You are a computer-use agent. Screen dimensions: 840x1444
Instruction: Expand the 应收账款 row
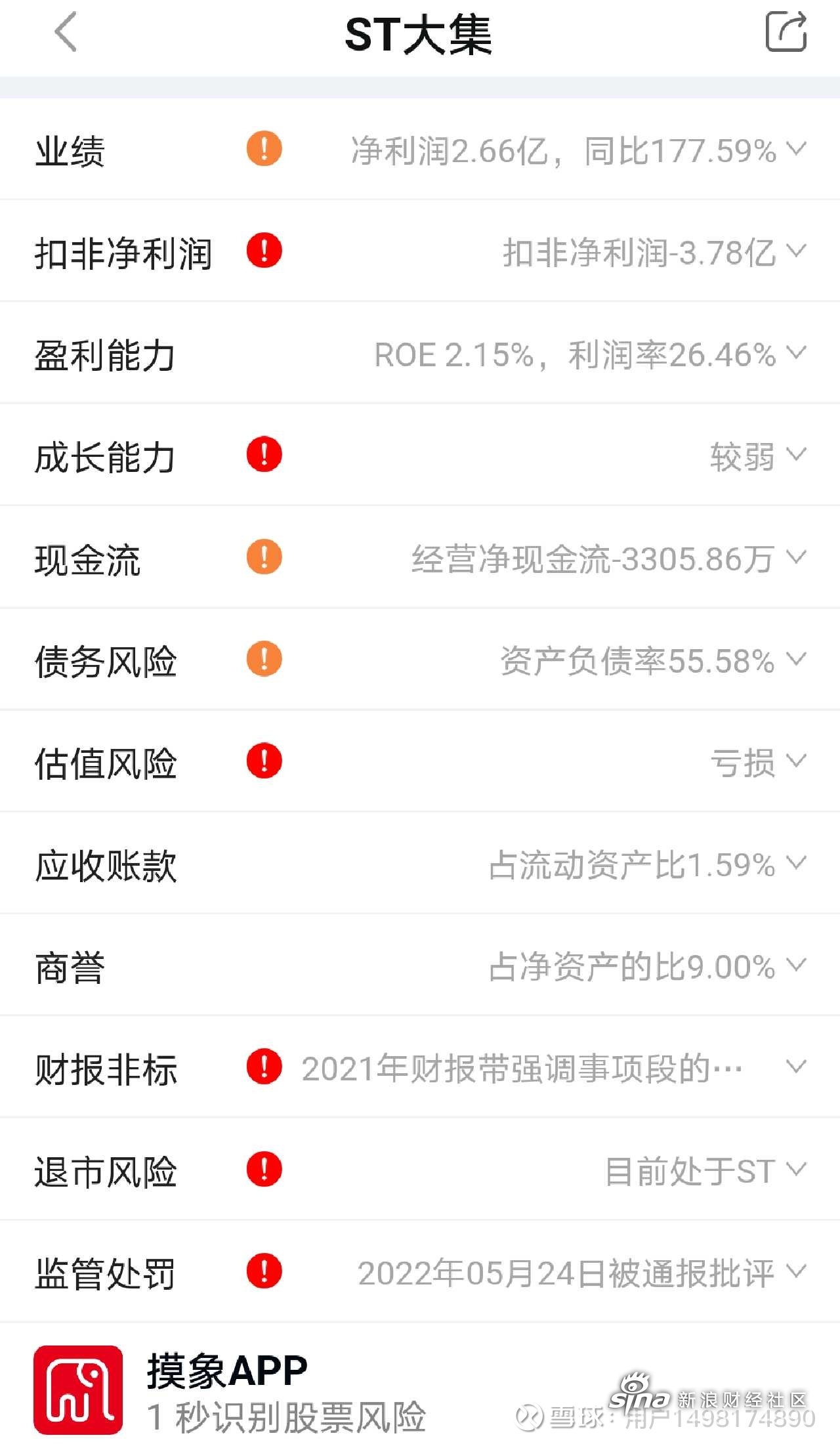(x=420, y=864)
